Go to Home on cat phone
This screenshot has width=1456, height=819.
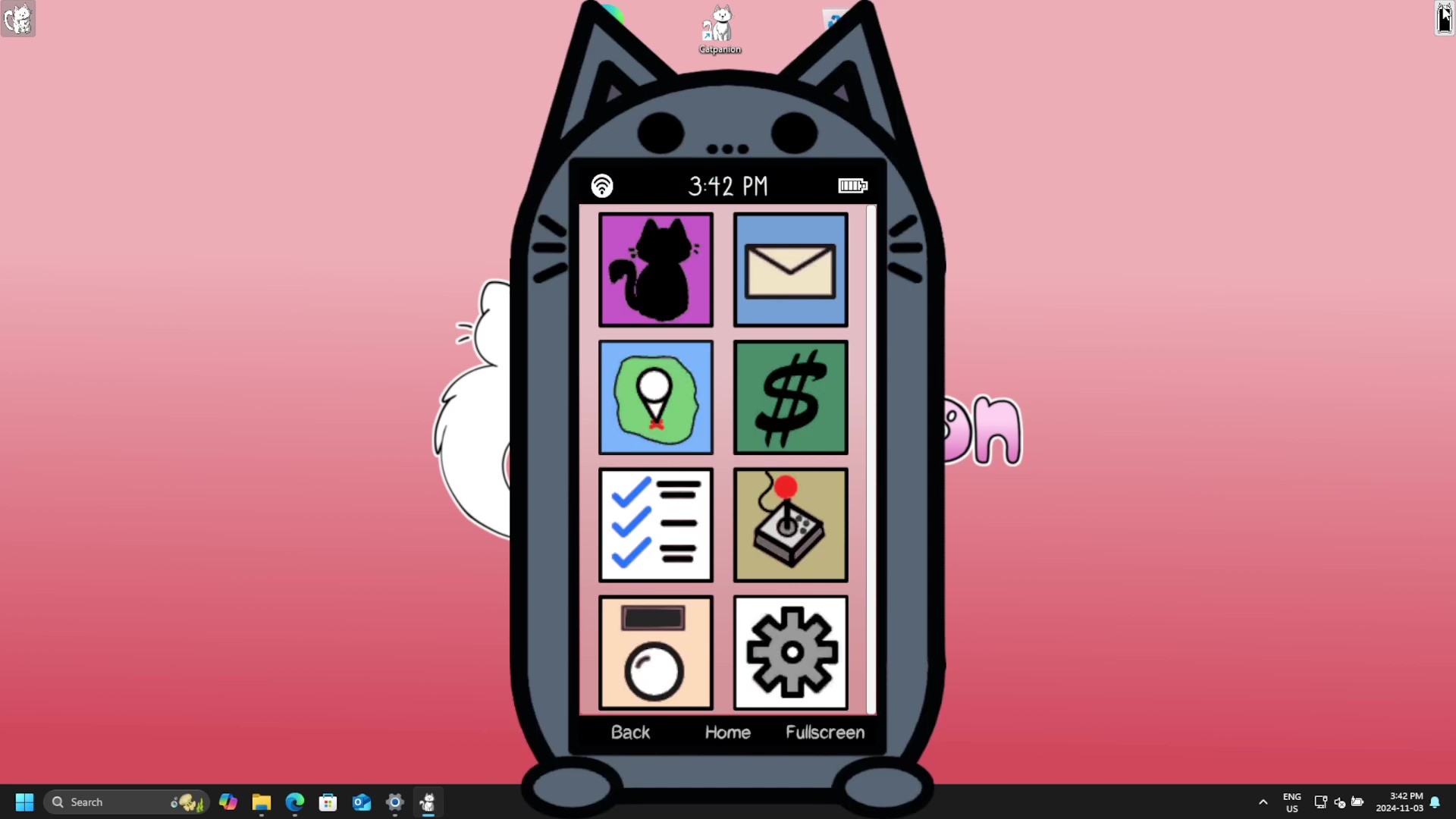(x=727, y=733)
